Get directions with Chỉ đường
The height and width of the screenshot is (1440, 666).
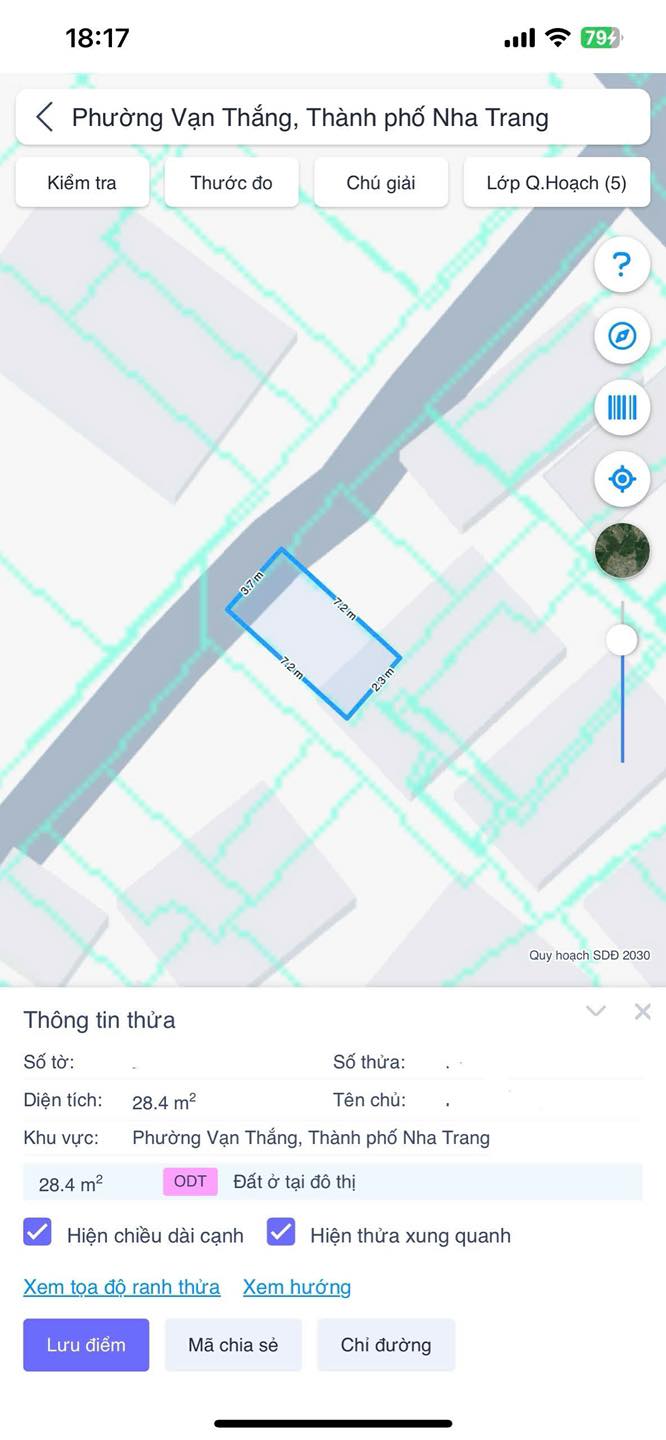pos(386,1345)
